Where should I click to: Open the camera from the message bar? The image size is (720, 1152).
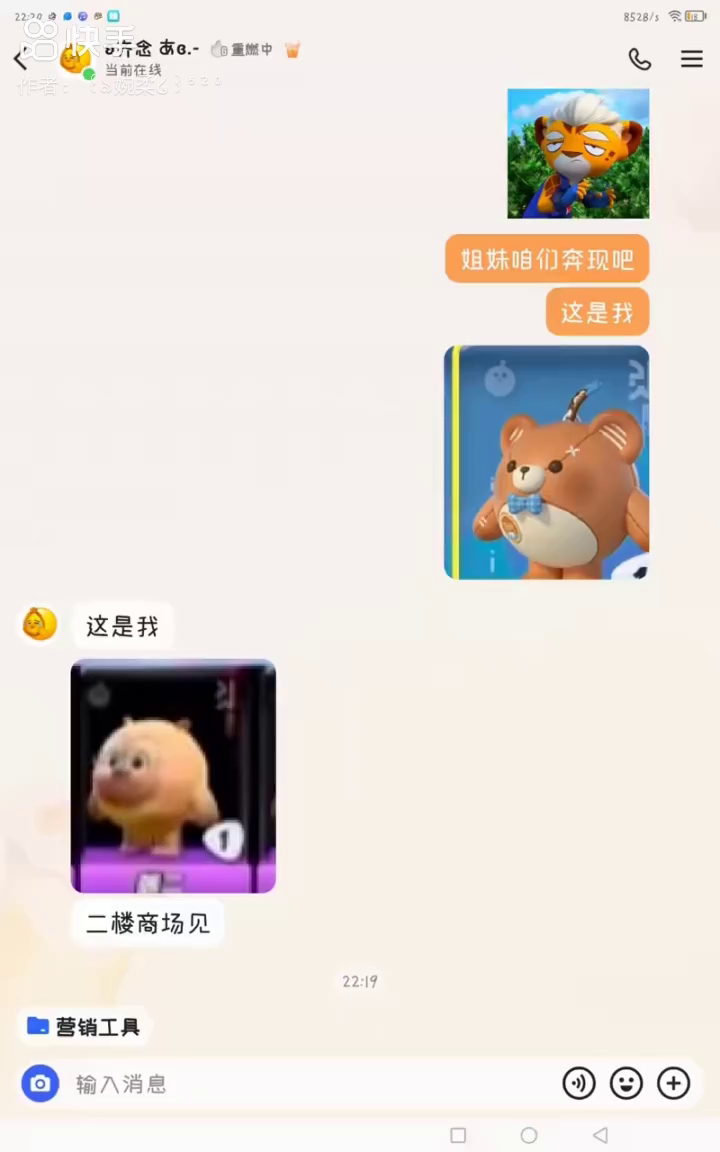click(x=40, y=1083)
